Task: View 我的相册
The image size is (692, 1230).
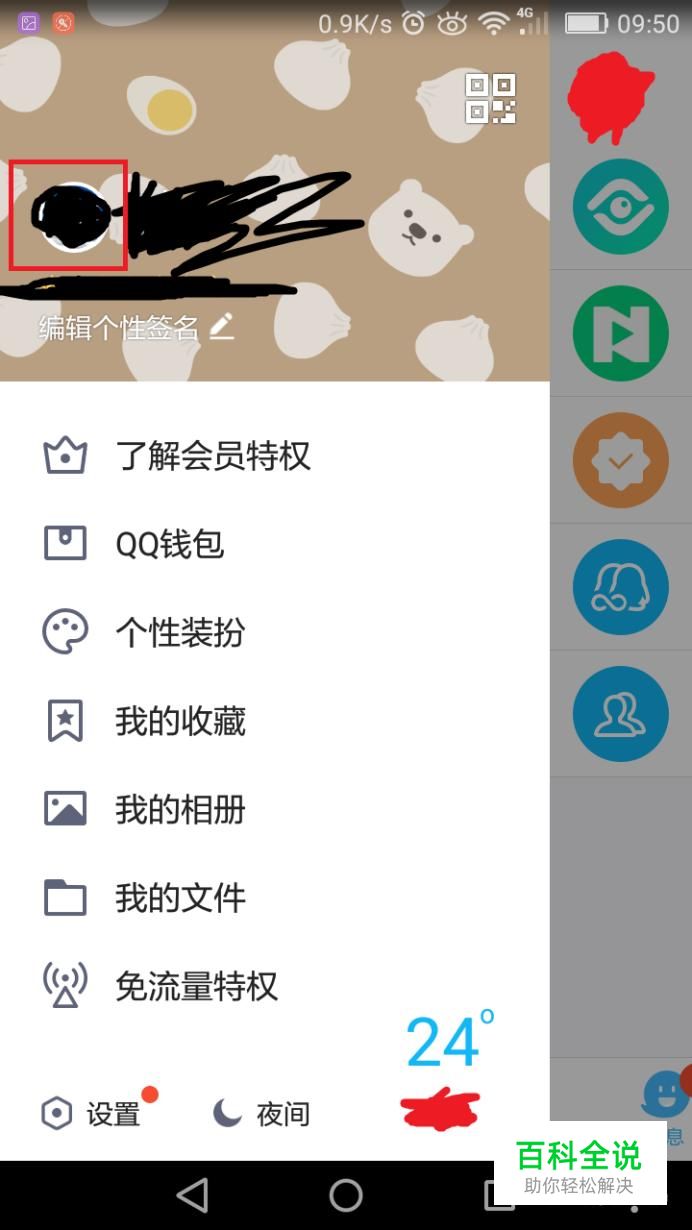Action: (x=180, y=809)
